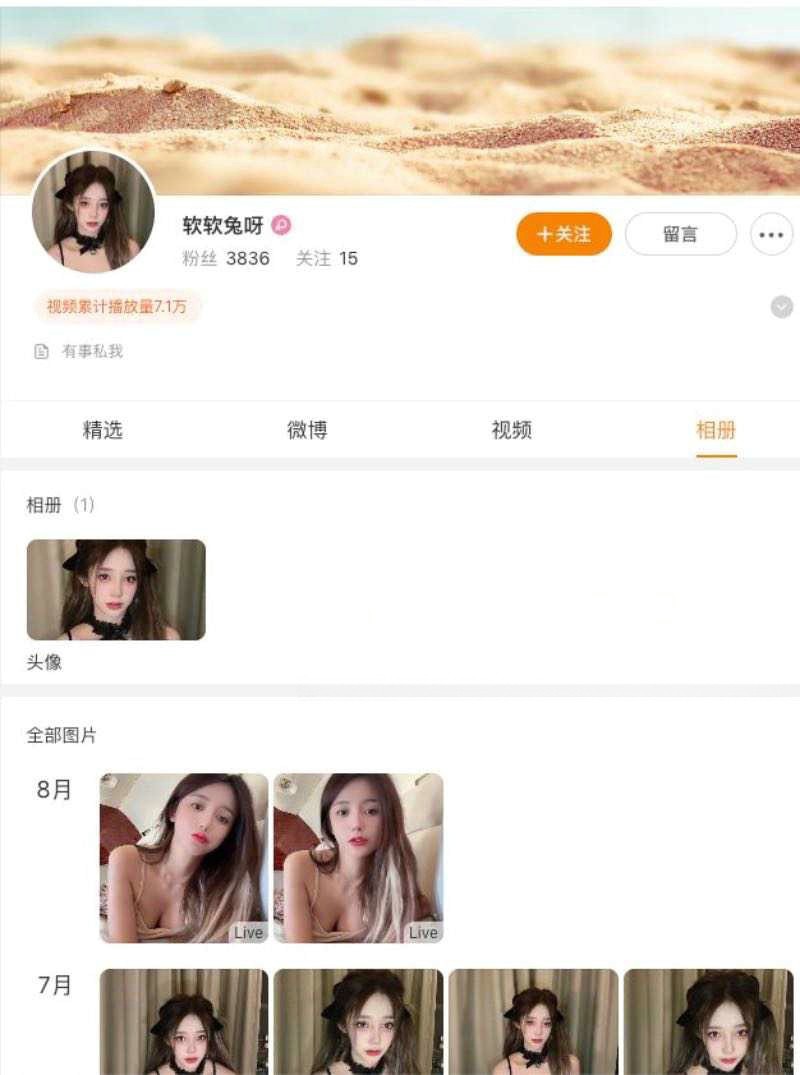The height and width of the screenshot is (1075, 800).
Task: View the profile avatar picture
Action: (94, 212)
